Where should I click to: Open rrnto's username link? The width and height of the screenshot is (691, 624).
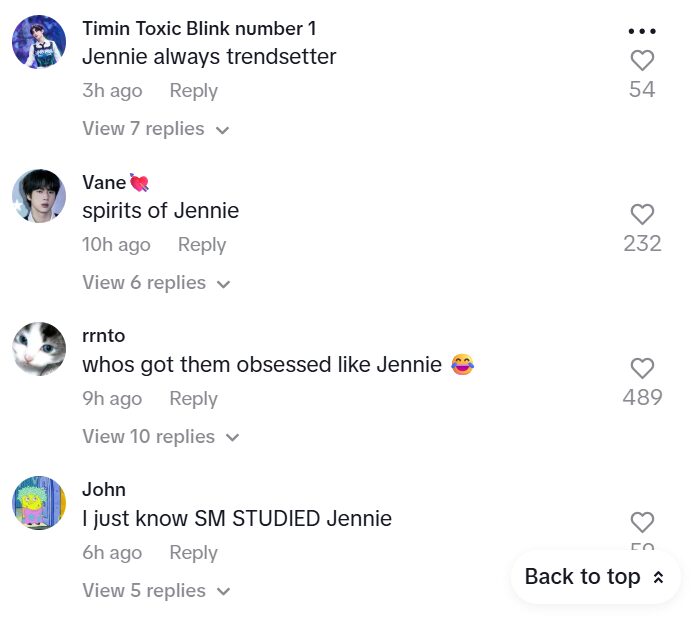click(x=103, y=336)
